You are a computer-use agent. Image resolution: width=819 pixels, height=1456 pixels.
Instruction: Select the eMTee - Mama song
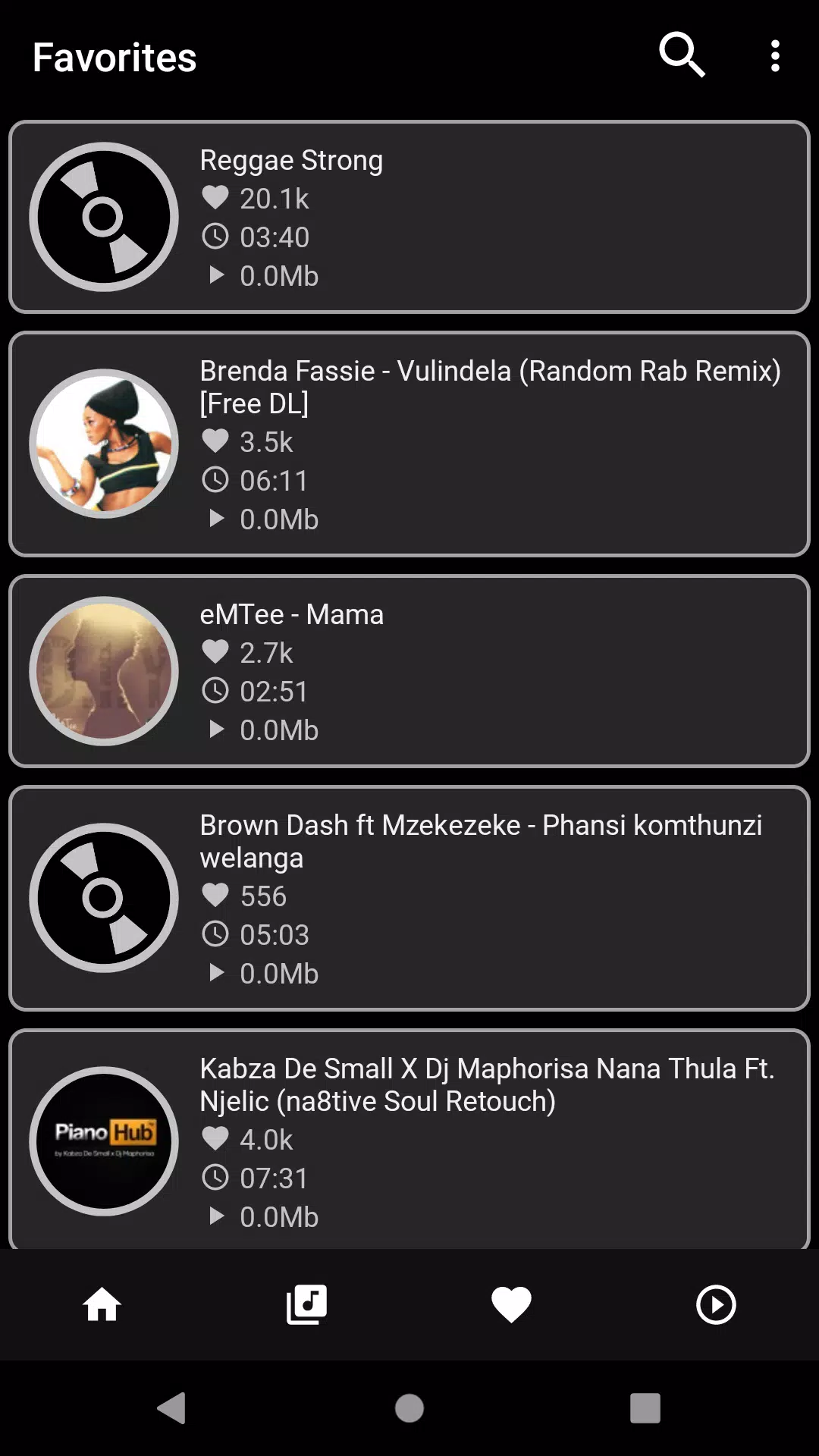pos(409,671)
